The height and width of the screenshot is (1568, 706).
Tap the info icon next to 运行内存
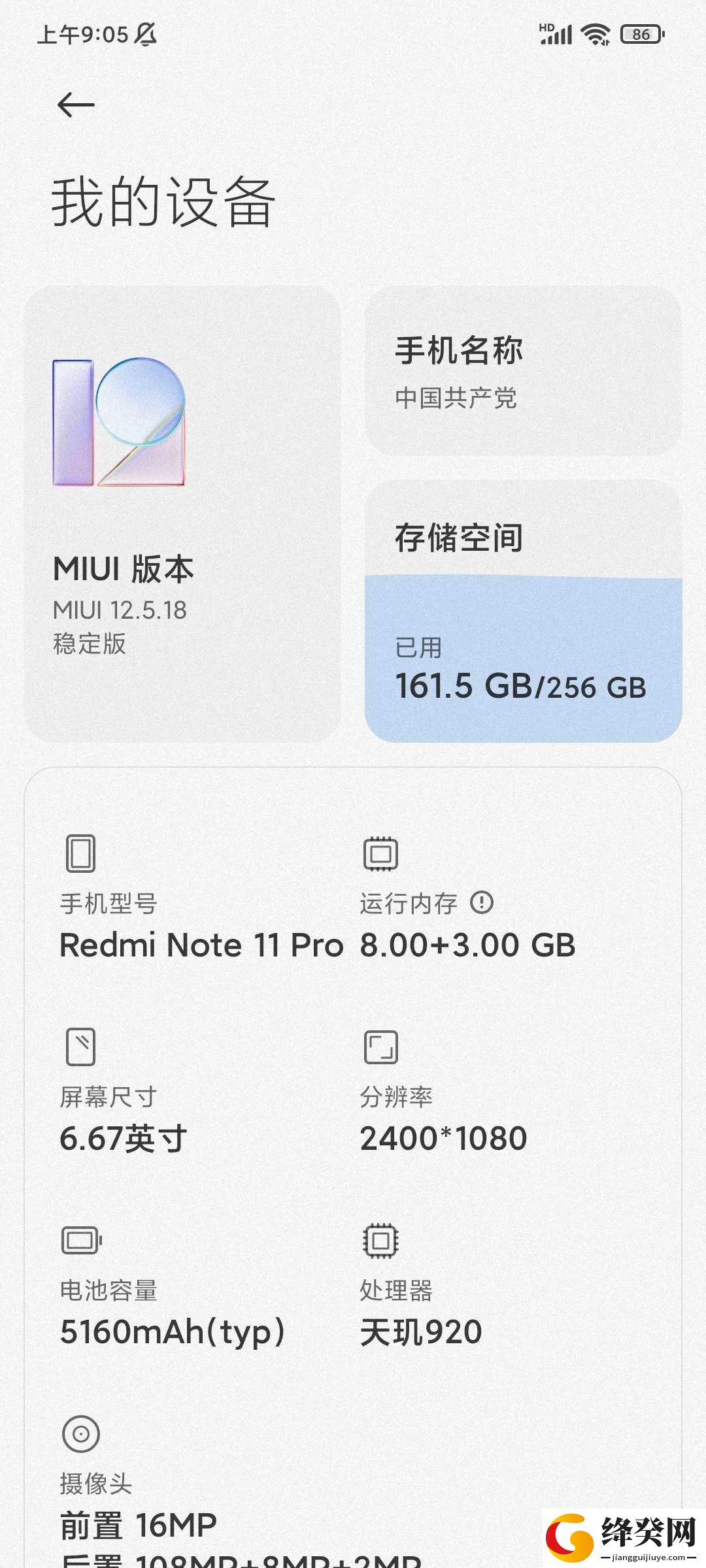point(482,903)
